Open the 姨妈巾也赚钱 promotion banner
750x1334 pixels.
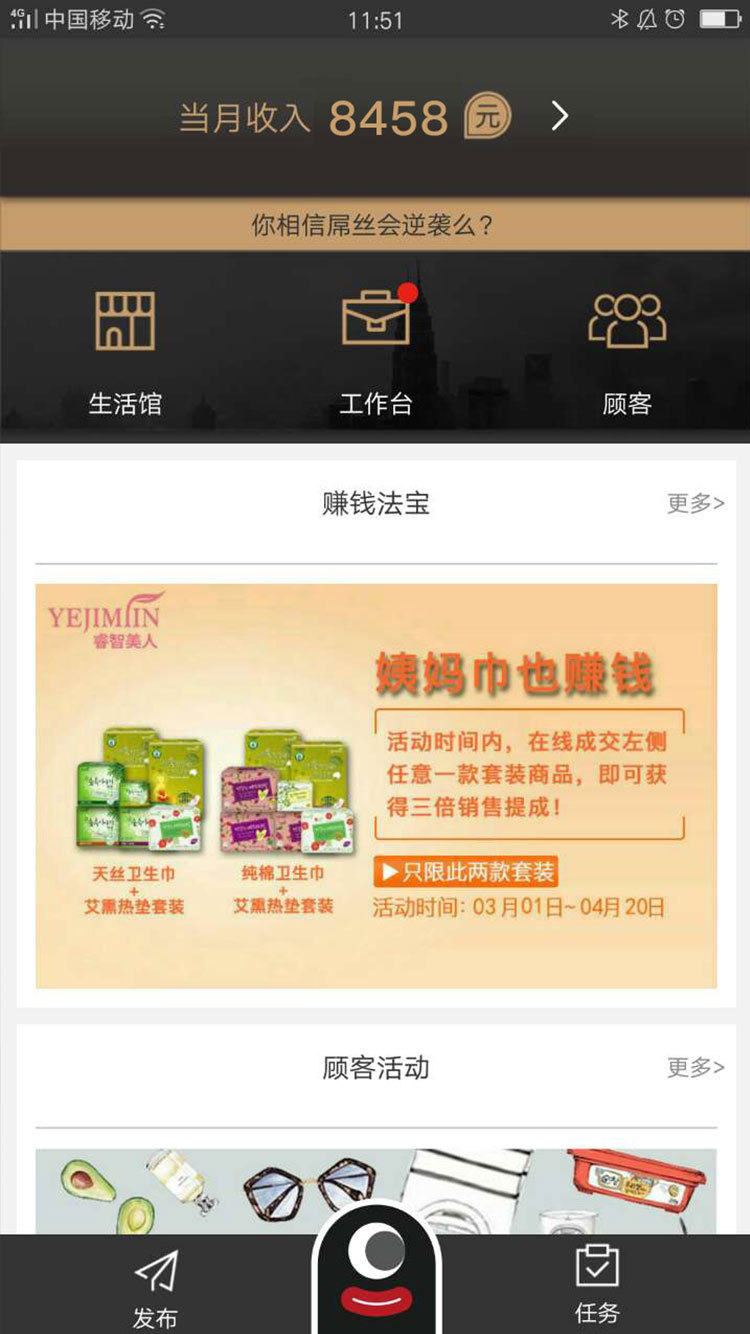(376, 785)
